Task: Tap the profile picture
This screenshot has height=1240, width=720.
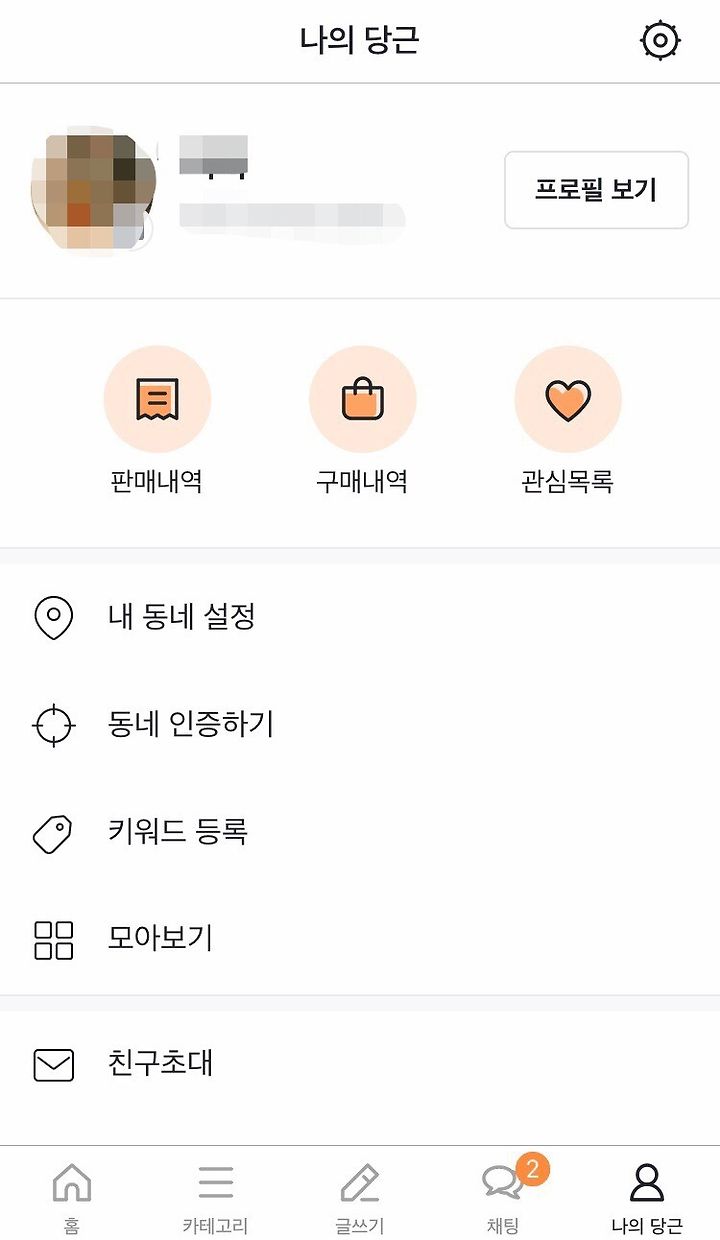Action: tap(93, 190)
